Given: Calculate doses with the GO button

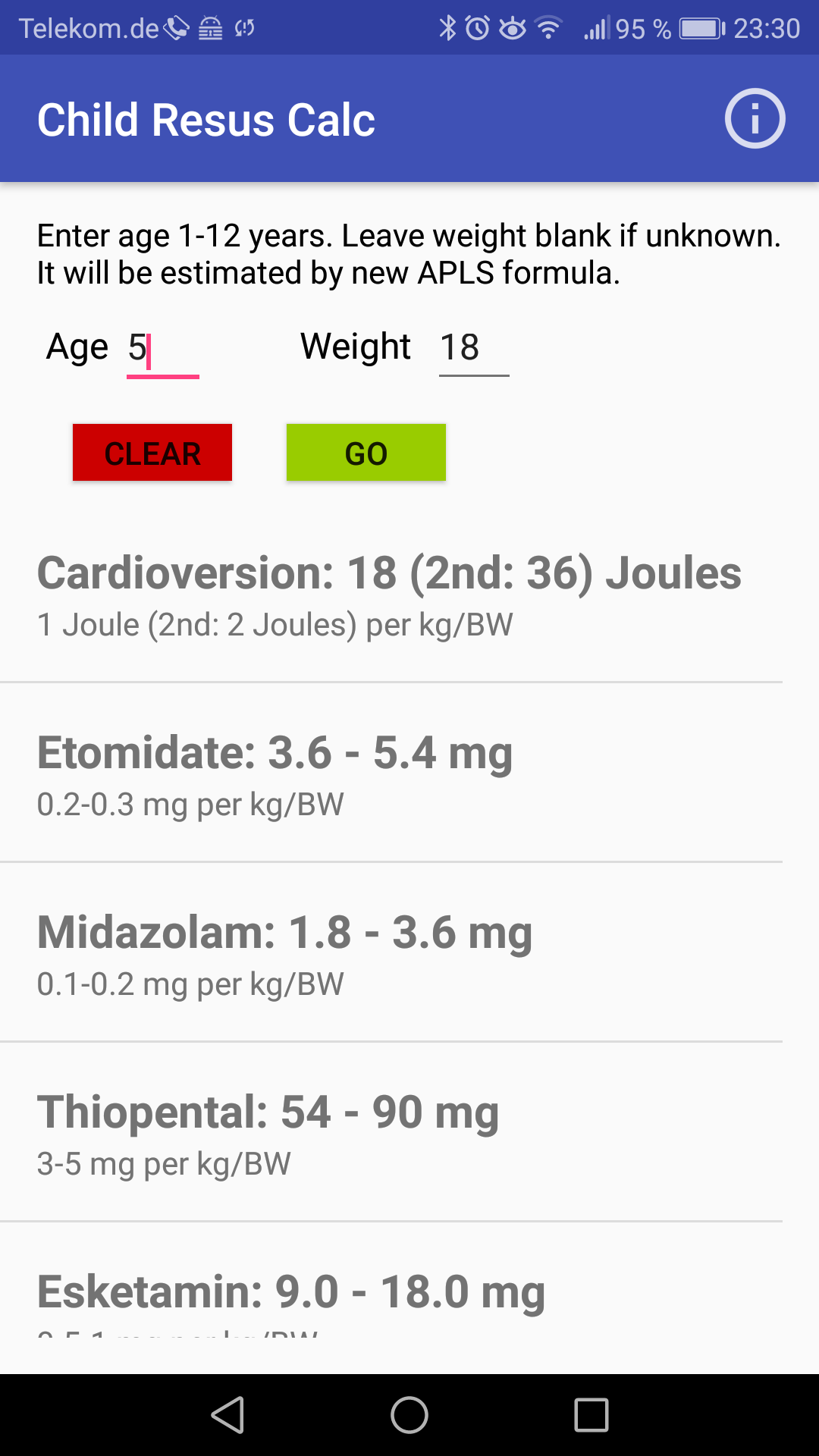Looking at the screenshot, I should click(366, 453).
